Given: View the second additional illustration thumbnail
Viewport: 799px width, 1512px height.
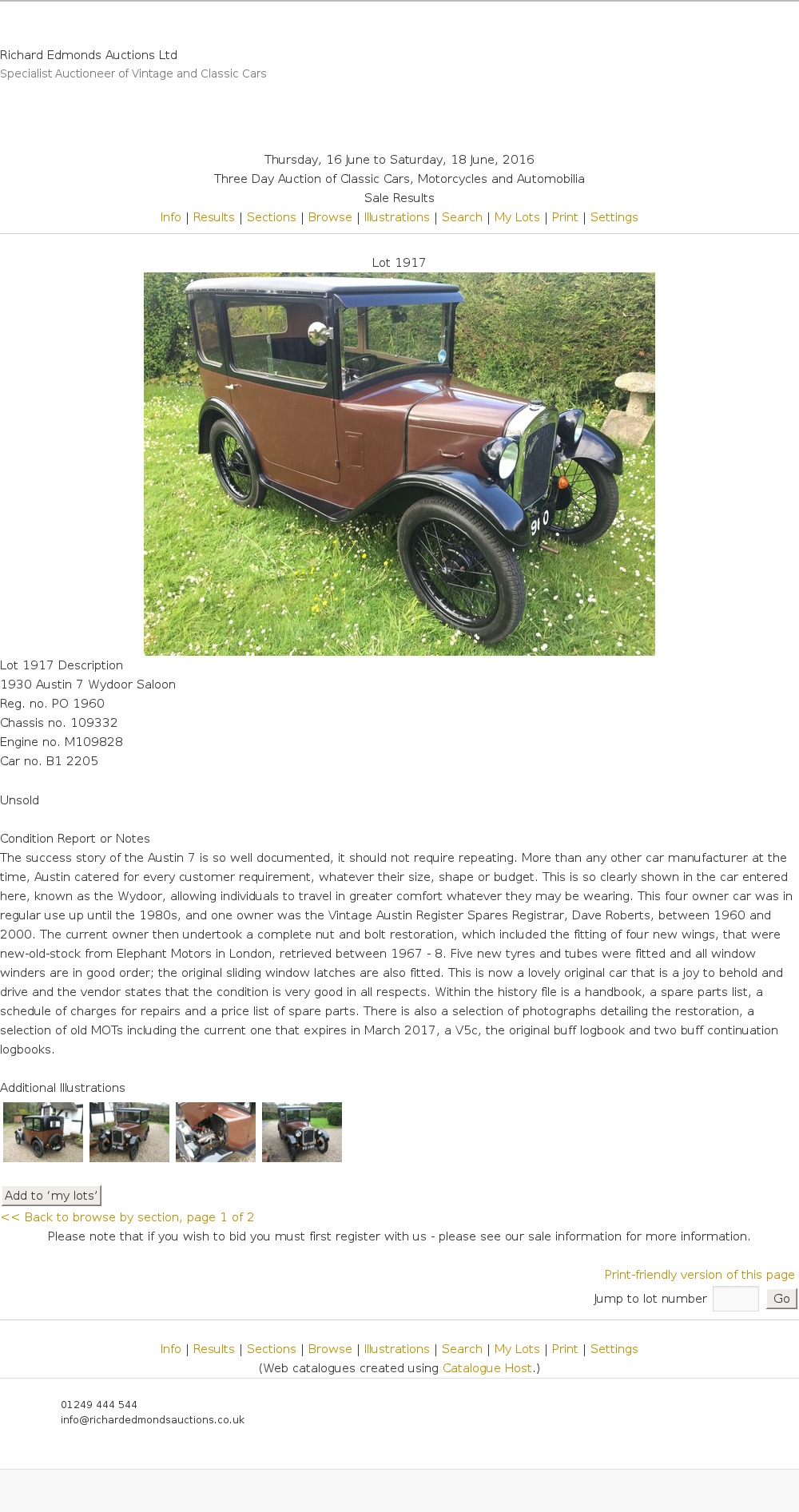Looking at the screenshot, I should click(x=129, y=1132).
